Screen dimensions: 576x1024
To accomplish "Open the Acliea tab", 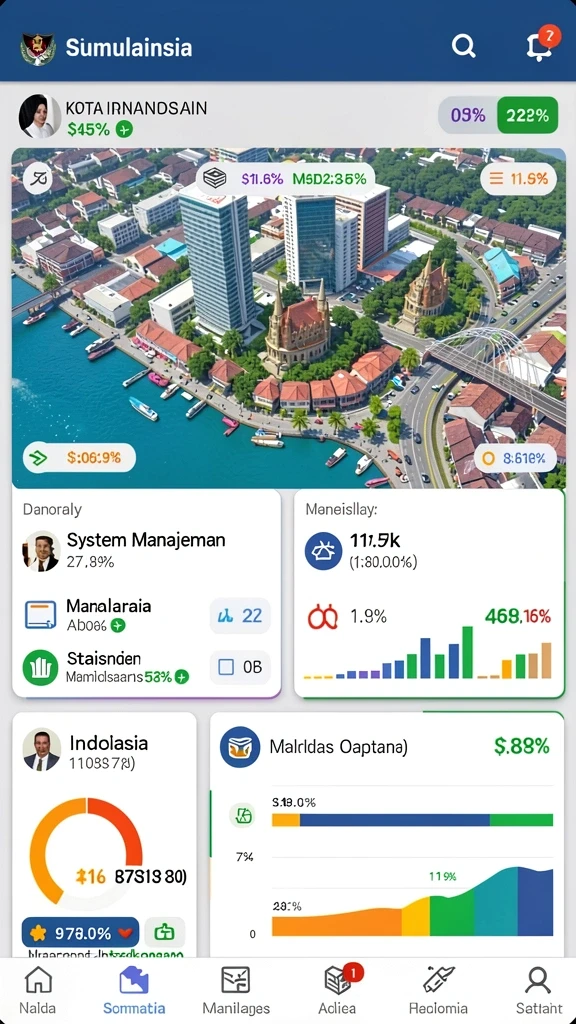I will click(x=338, y=990).
